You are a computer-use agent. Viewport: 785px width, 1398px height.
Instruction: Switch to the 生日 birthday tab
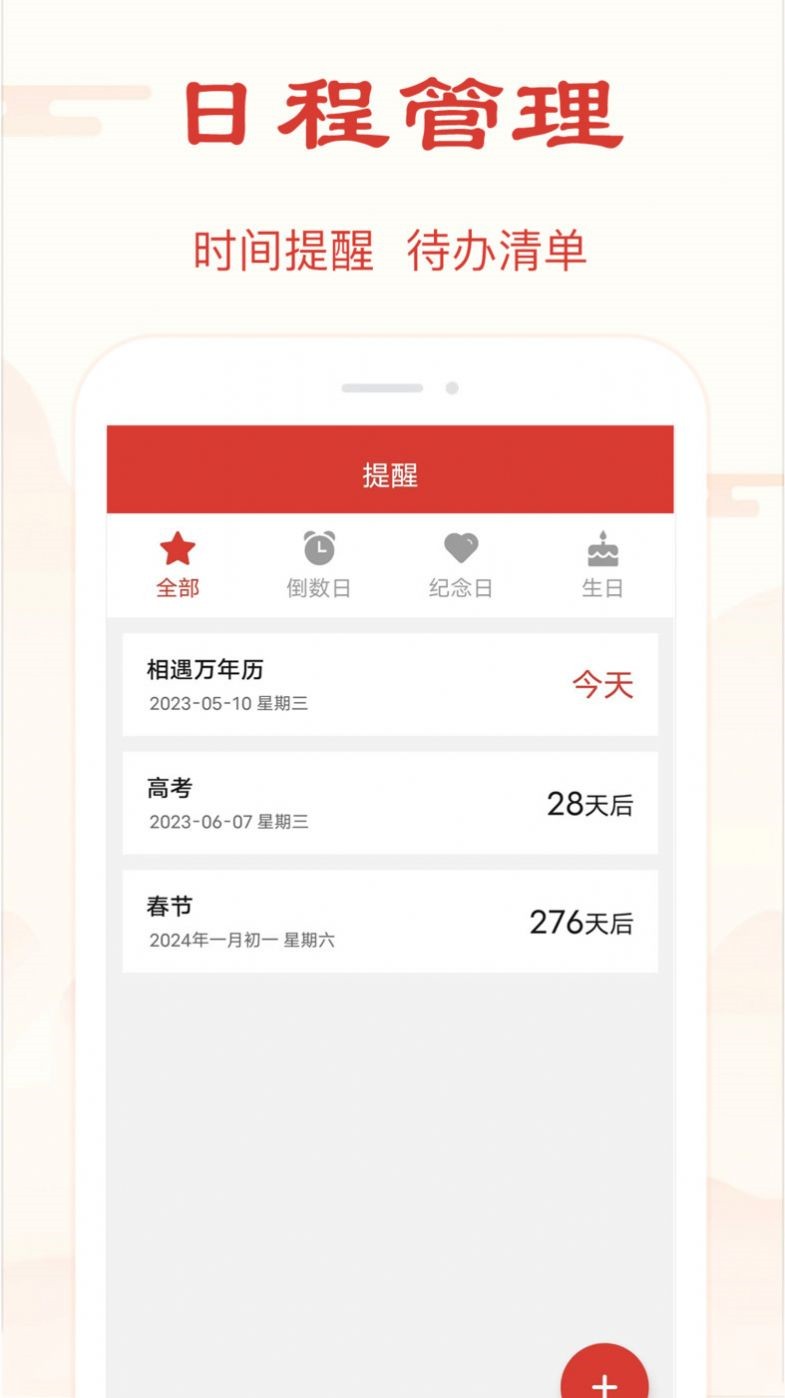[x=602, y=588]
